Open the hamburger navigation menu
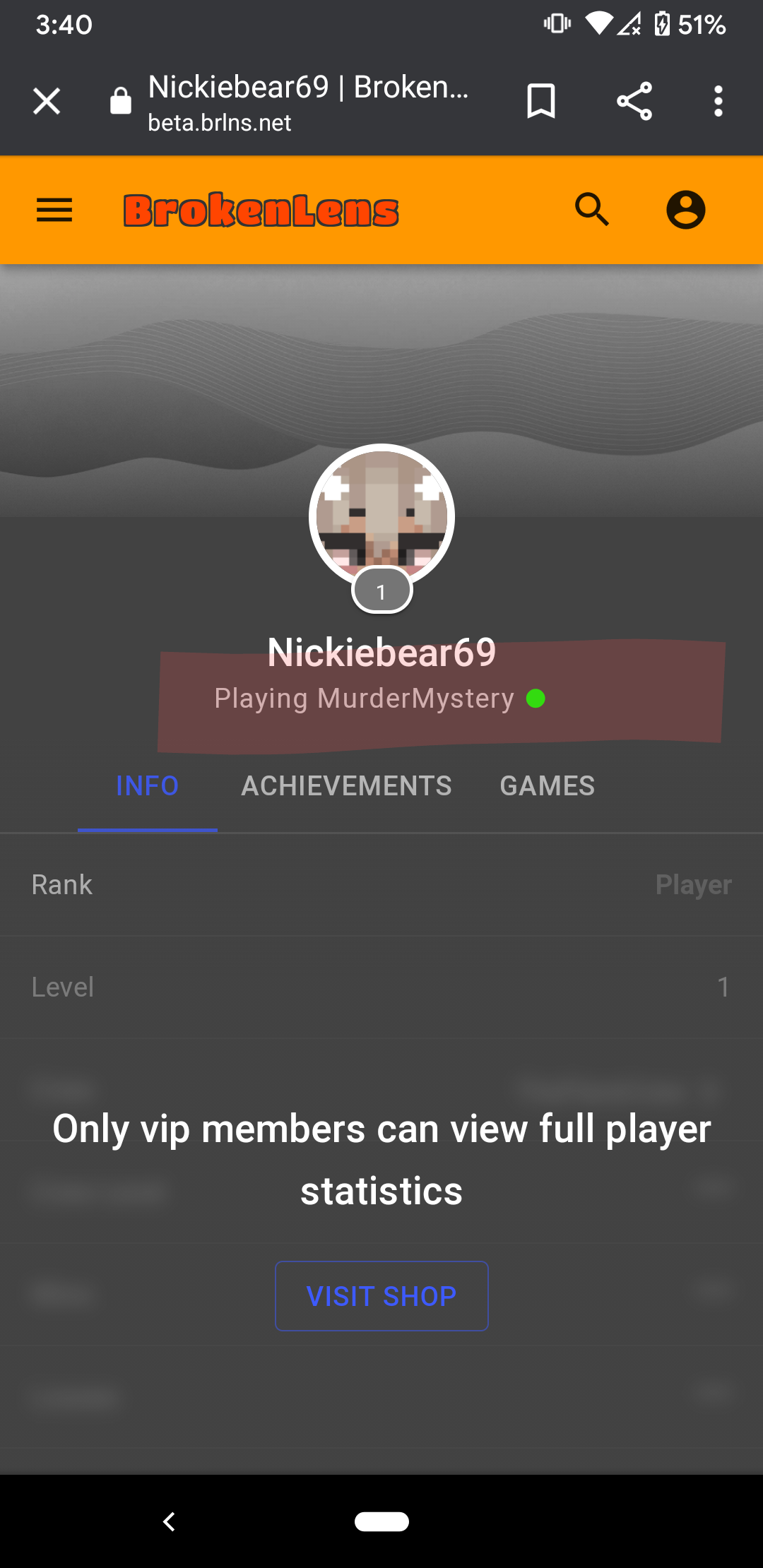Viewport: 763px width, 1568px height. (x=54, y=210)
